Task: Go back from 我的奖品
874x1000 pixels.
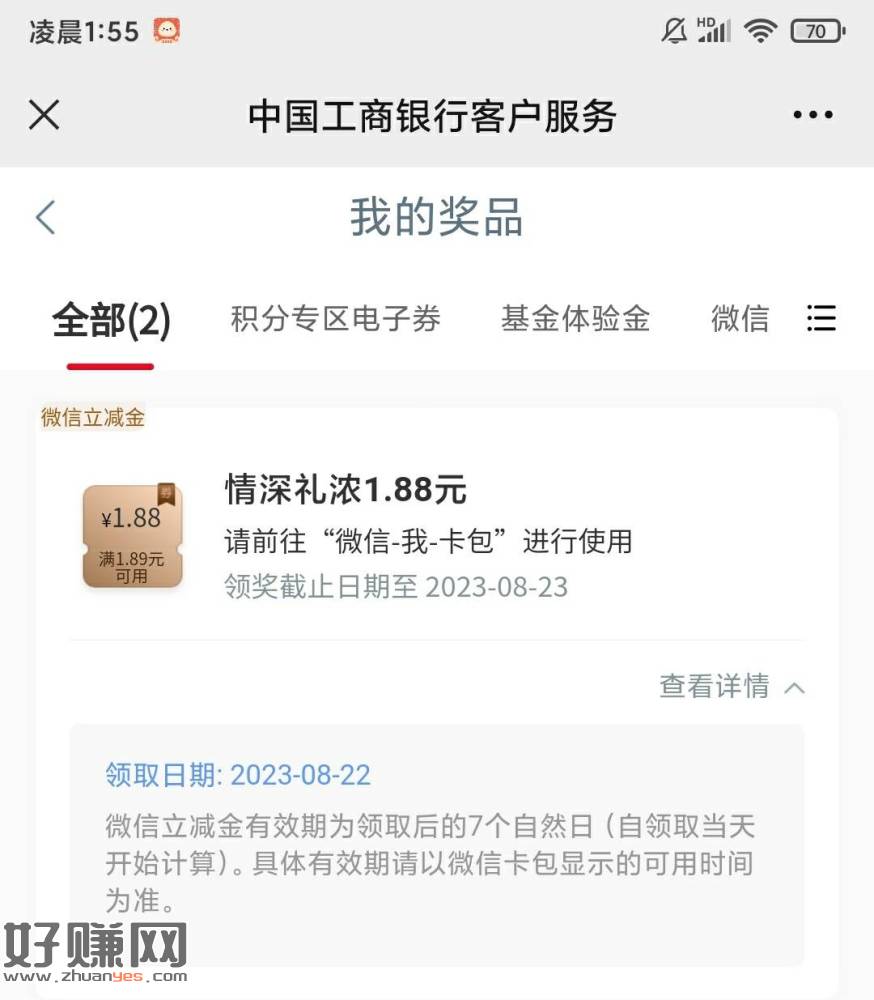Action: click(46, 217)
